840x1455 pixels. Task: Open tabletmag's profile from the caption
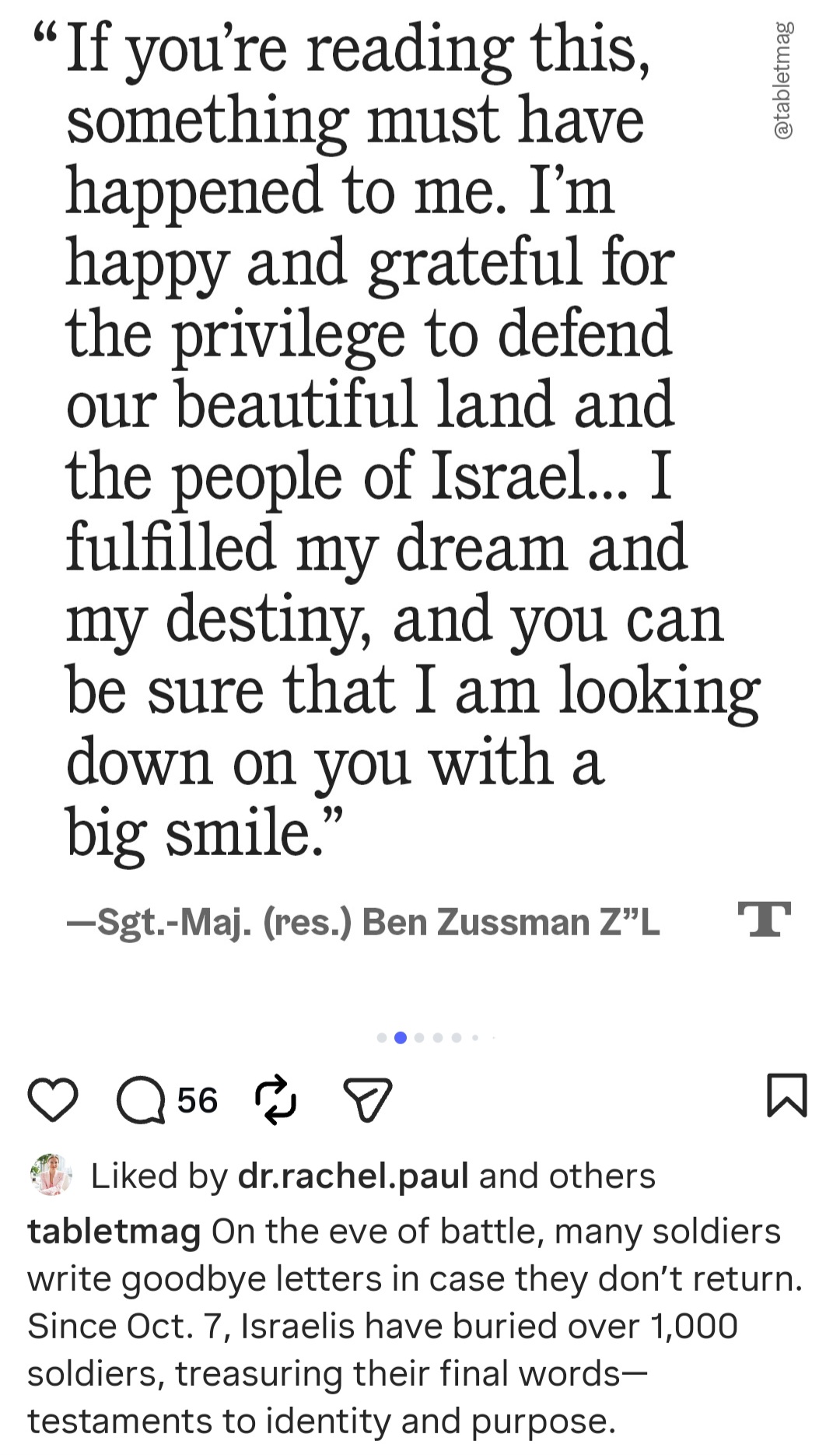[x=114, y=1232]
